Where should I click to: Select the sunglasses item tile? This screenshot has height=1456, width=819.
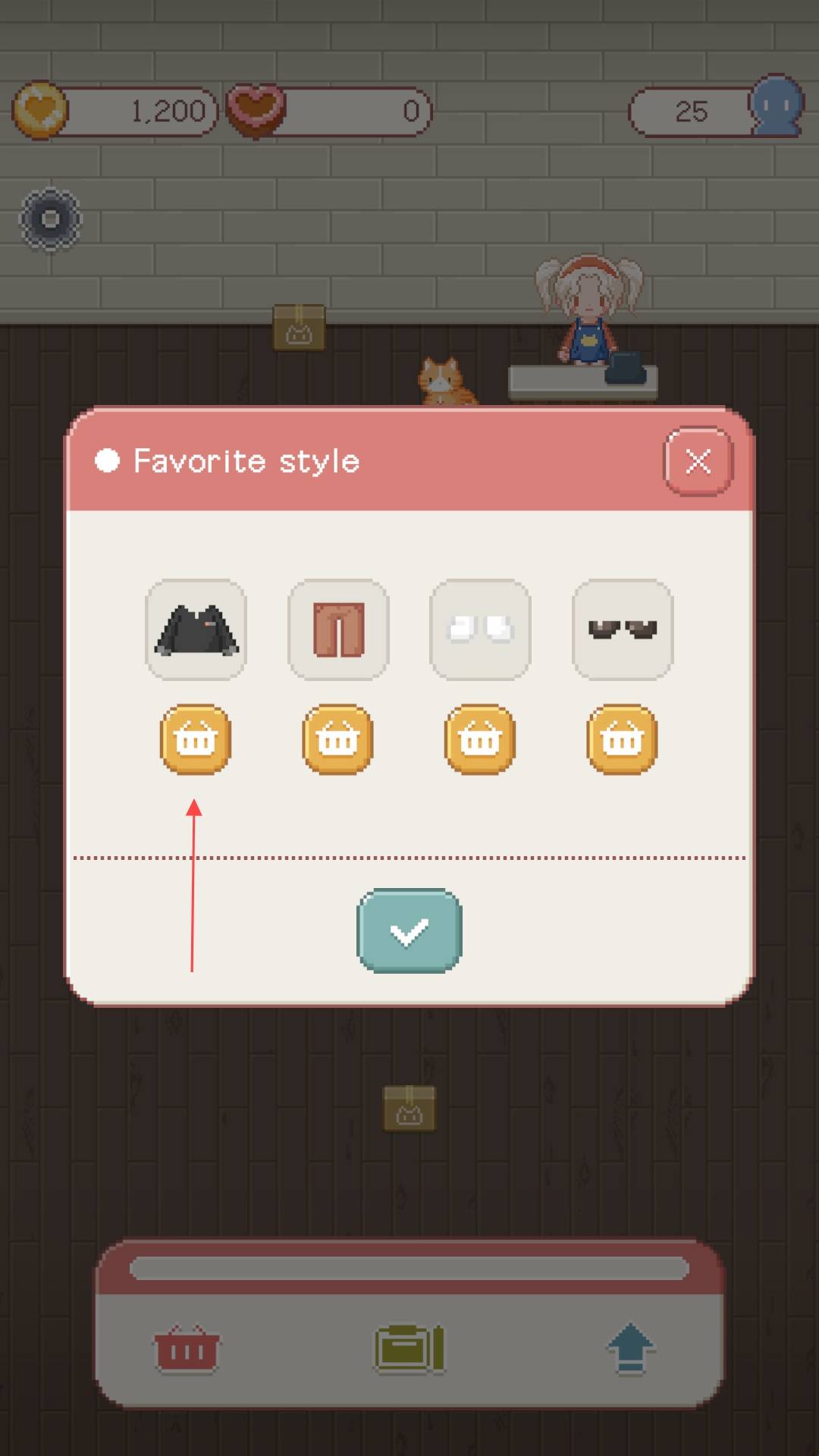pos(623,629)
